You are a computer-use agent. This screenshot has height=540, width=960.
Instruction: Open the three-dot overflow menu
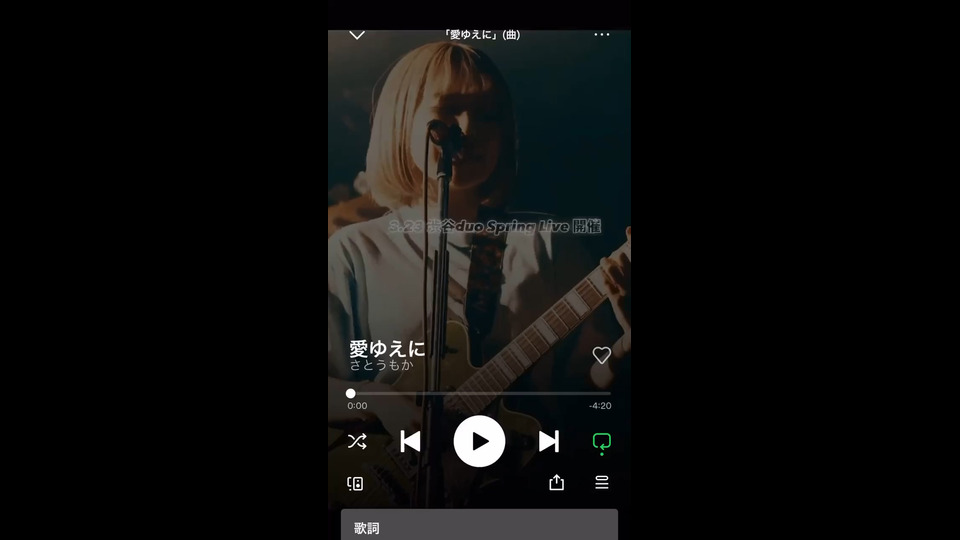click(x=601, y=35)
